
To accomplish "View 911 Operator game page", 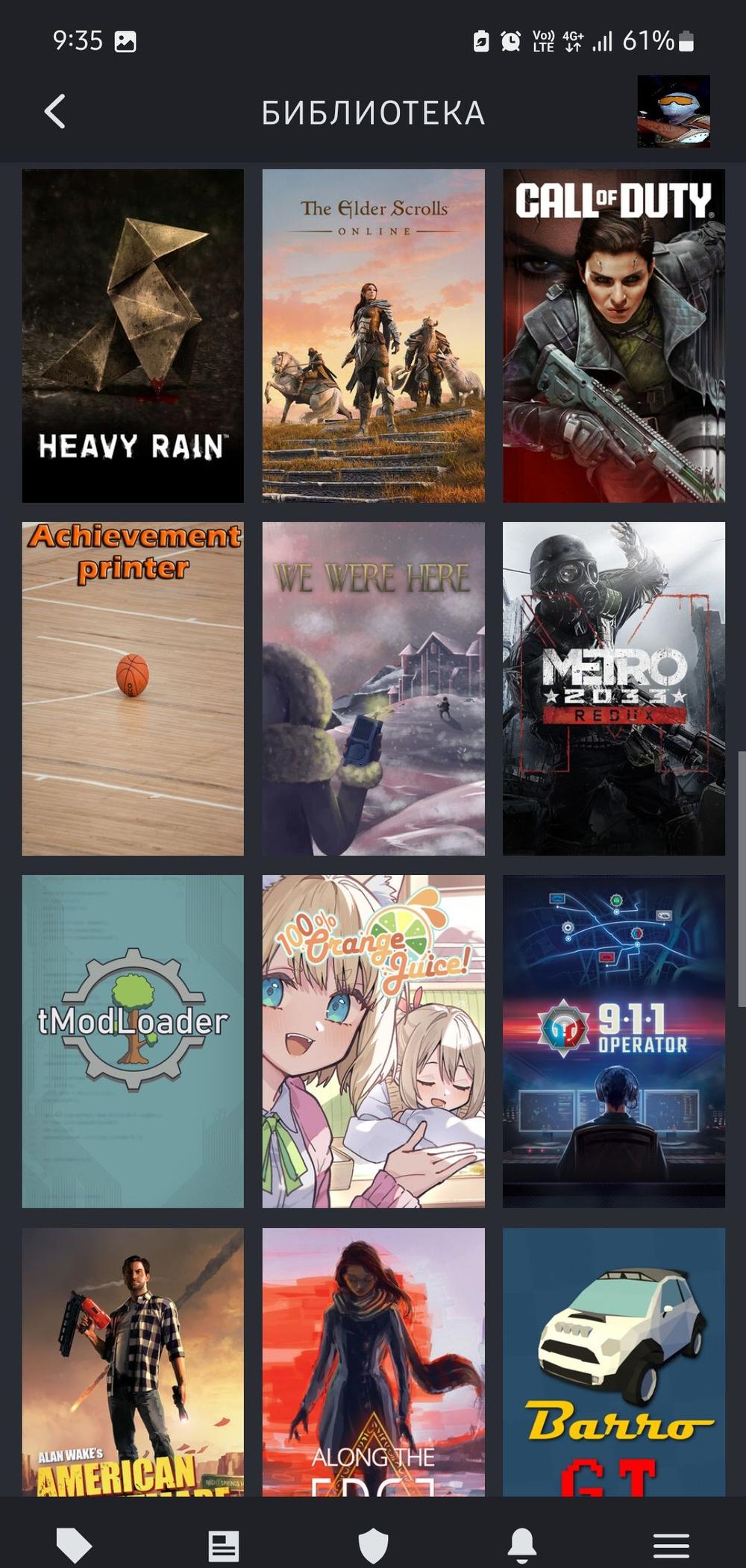I will 613,1041.
